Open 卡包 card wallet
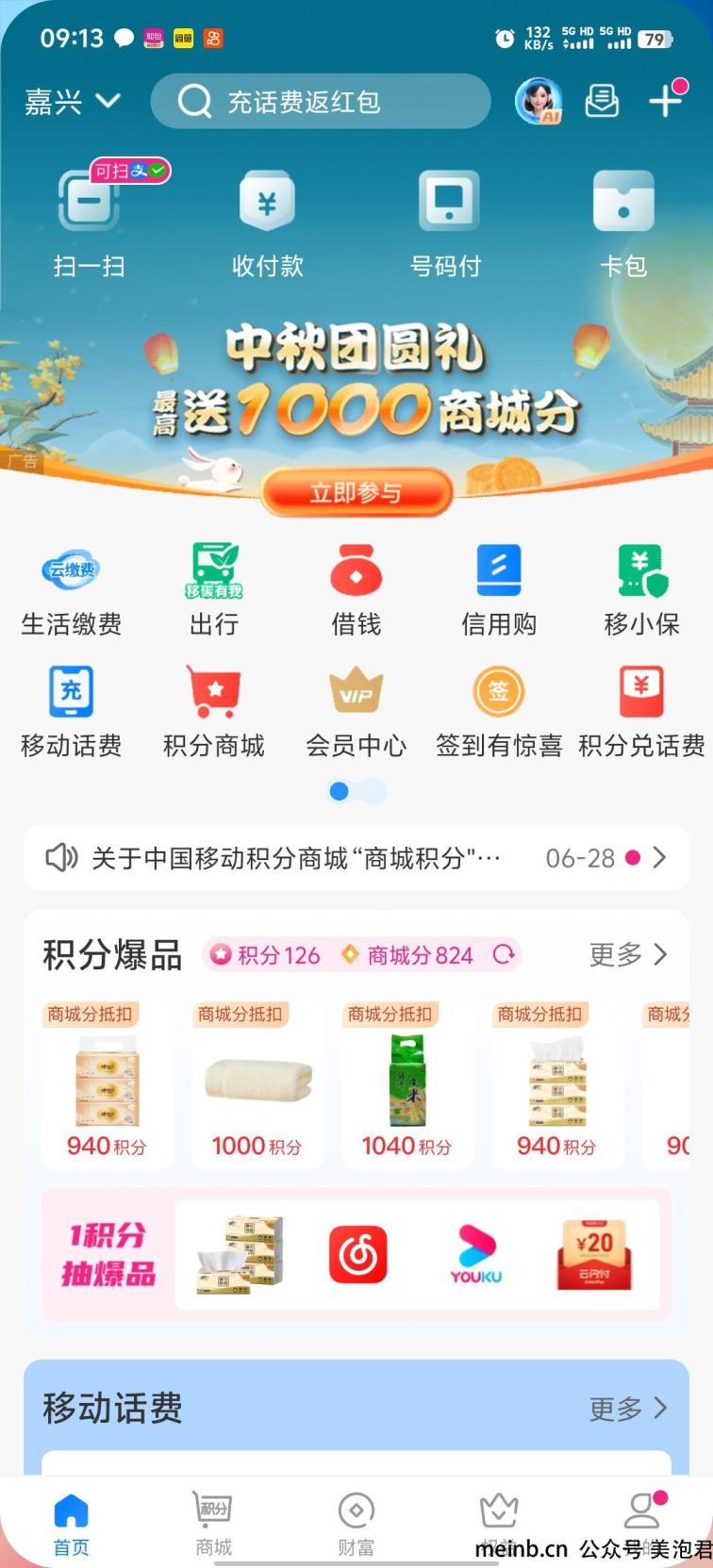The height and width of the screenshot is (1568, 713). tap(623, 222)
